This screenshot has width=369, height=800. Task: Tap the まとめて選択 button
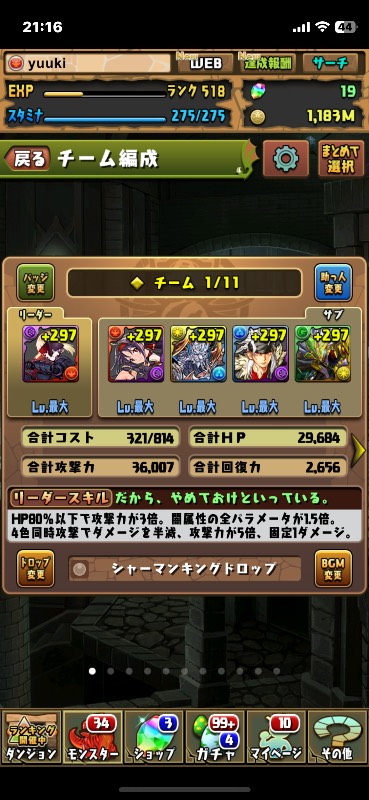click(x=340, y=159)
